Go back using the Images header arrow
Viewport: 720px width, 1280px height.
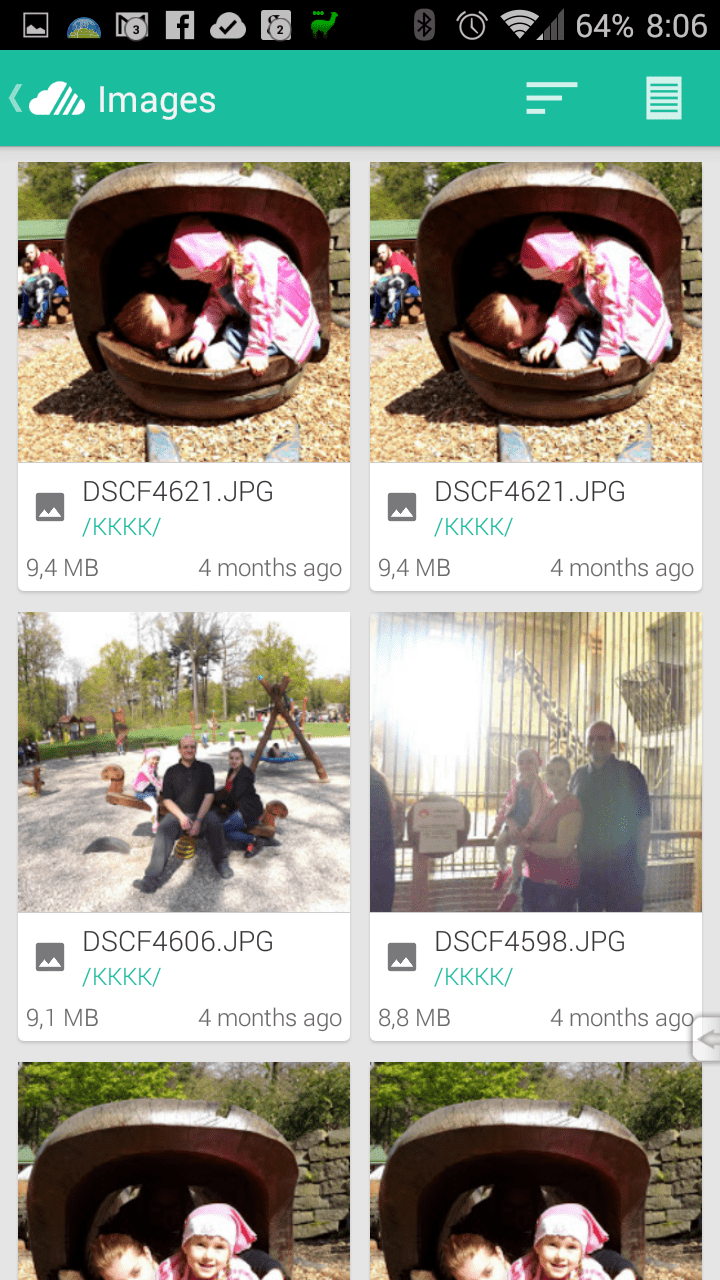pyautogui.click(x=16, y=98)
